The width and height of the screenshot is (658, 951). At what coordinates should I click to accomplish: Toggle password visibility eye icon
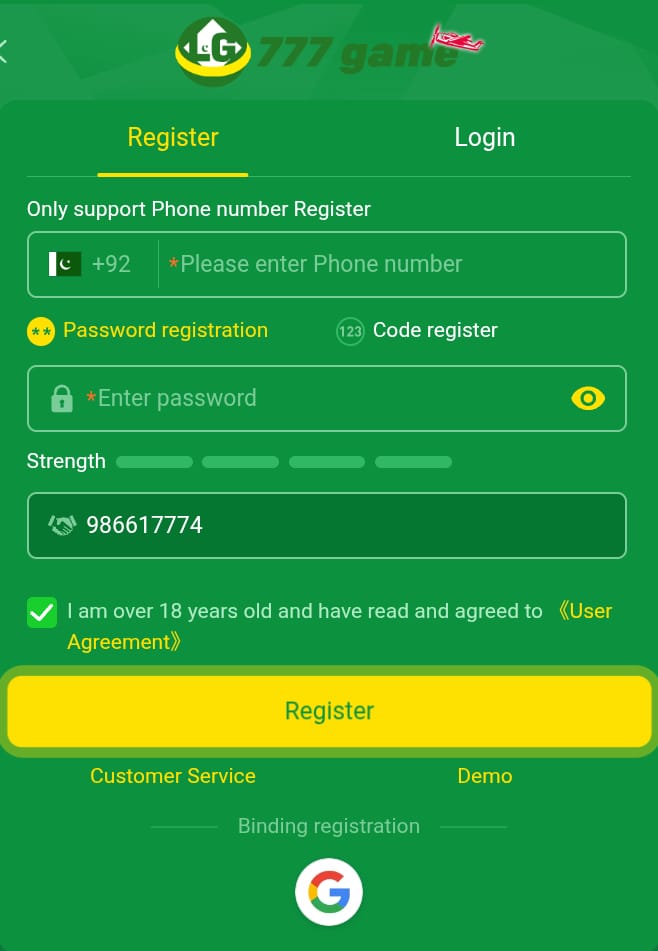(588, 398)
